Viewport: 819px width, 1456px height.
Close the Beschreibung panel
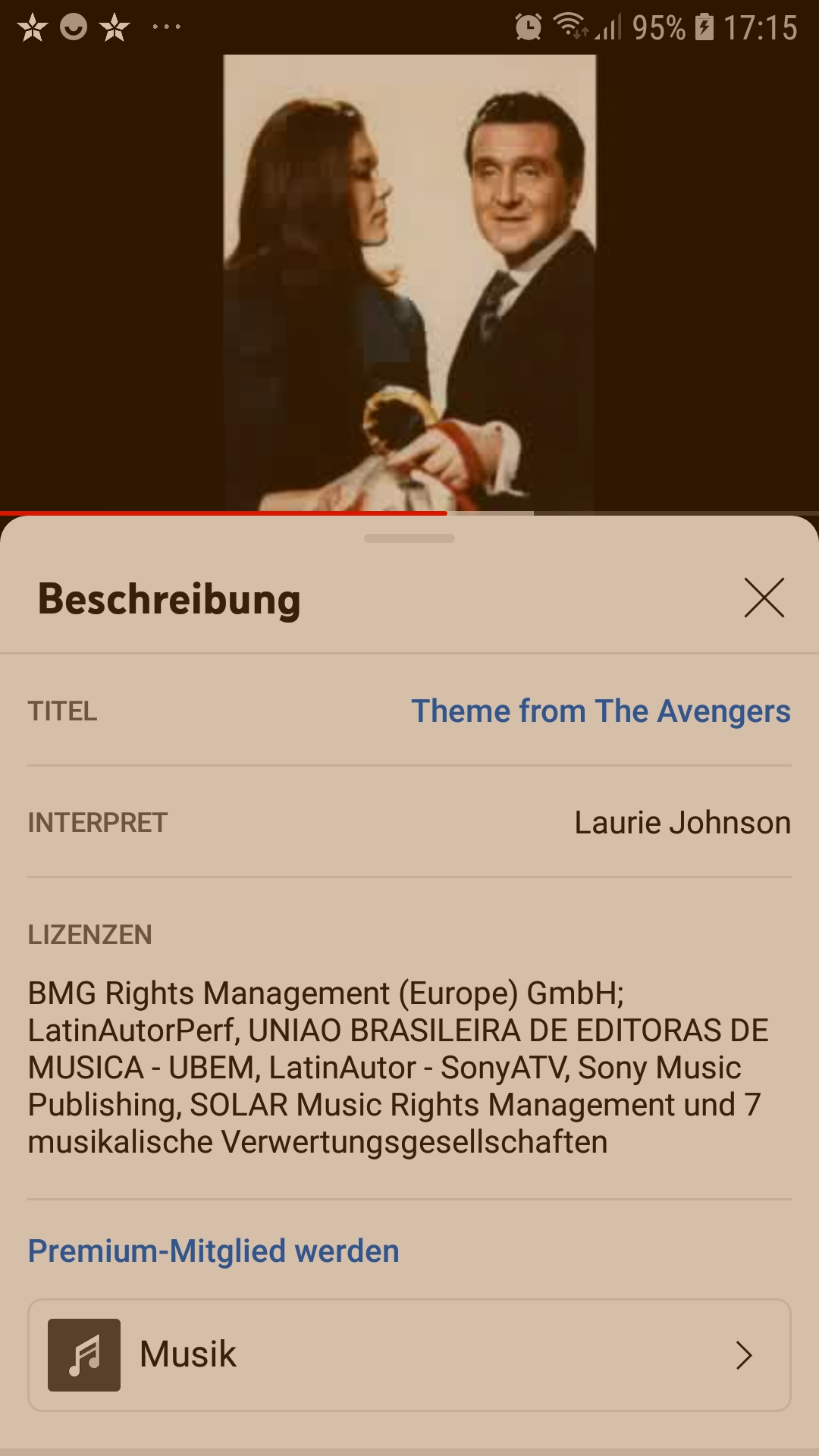click(764, 598)
